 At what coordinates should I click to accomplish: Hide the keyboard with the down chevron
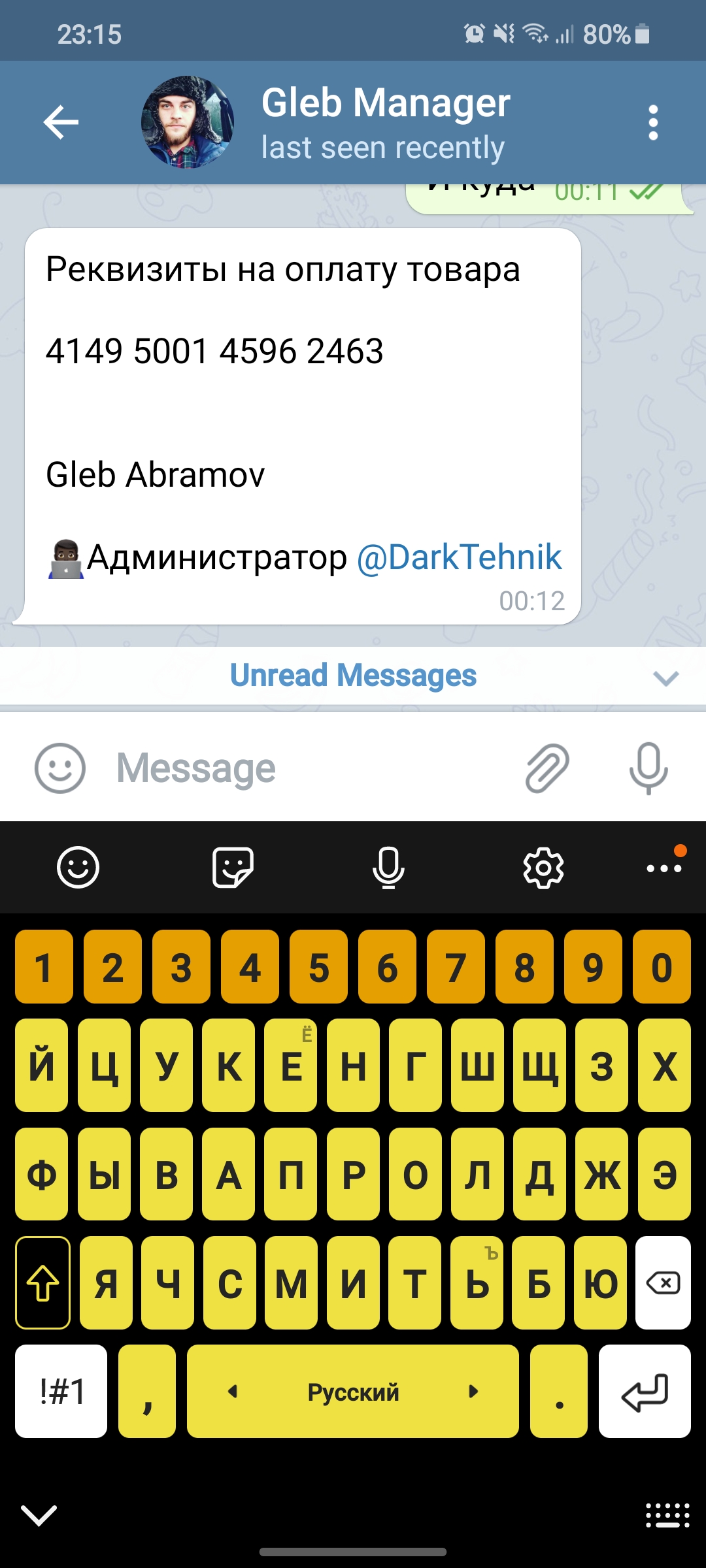39,1514
